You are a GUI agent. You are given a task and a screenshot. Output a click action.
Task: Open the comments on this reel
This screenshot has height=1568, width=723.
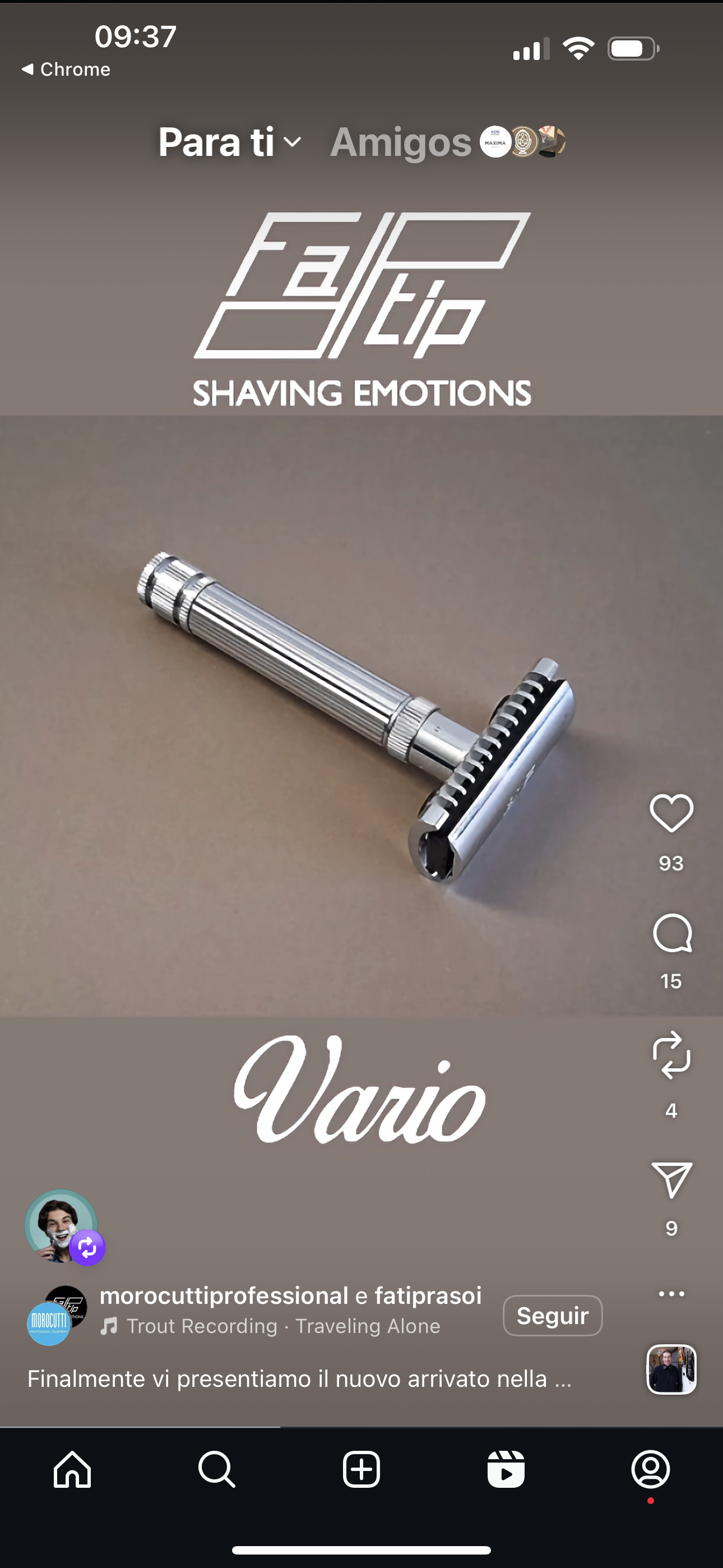pos(671,933)
